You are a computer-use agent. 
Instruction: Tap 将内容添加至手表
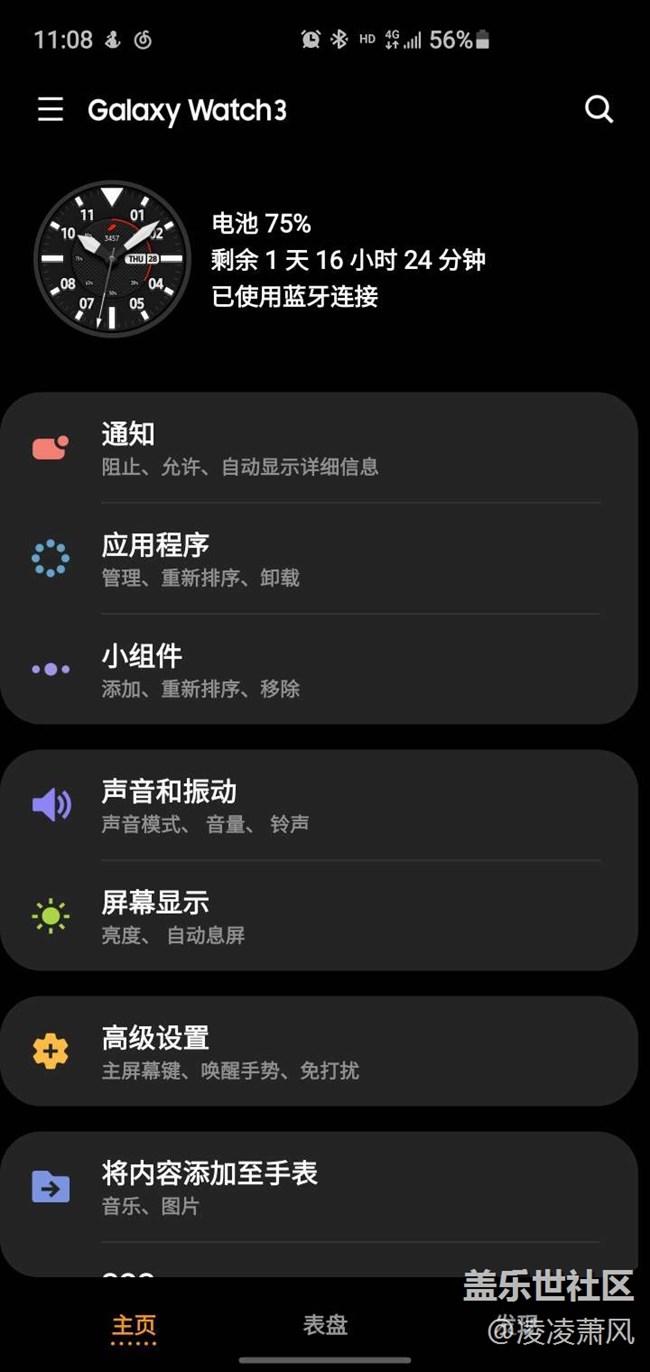[x=320, y=1187]
